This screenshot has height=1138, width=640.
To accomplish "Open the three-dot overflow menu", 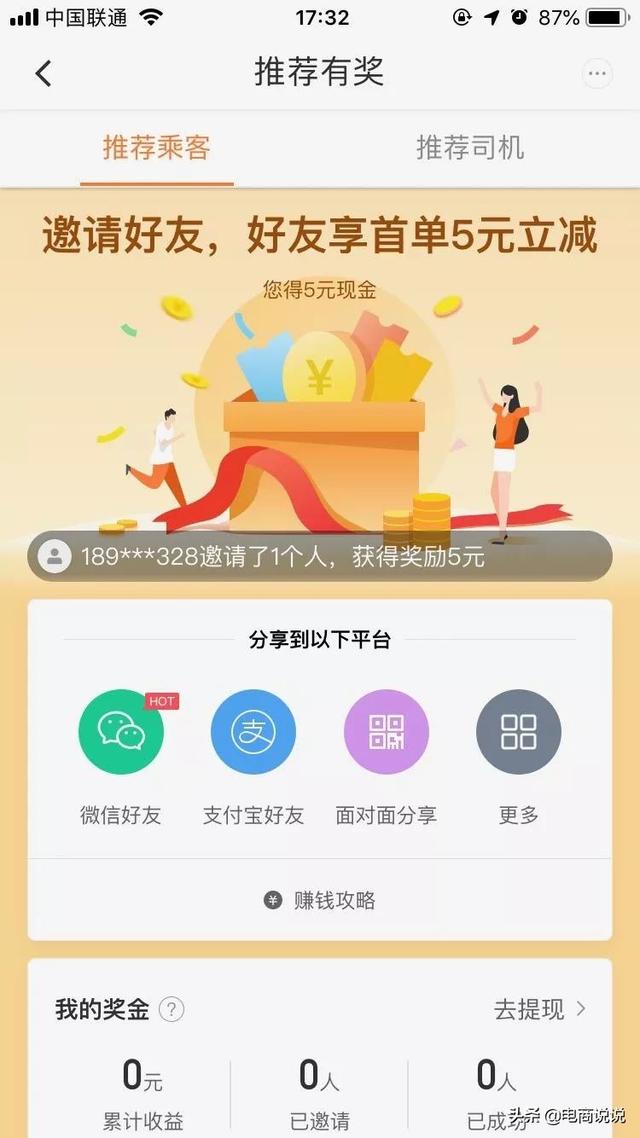I will click(x=597, y=73).
